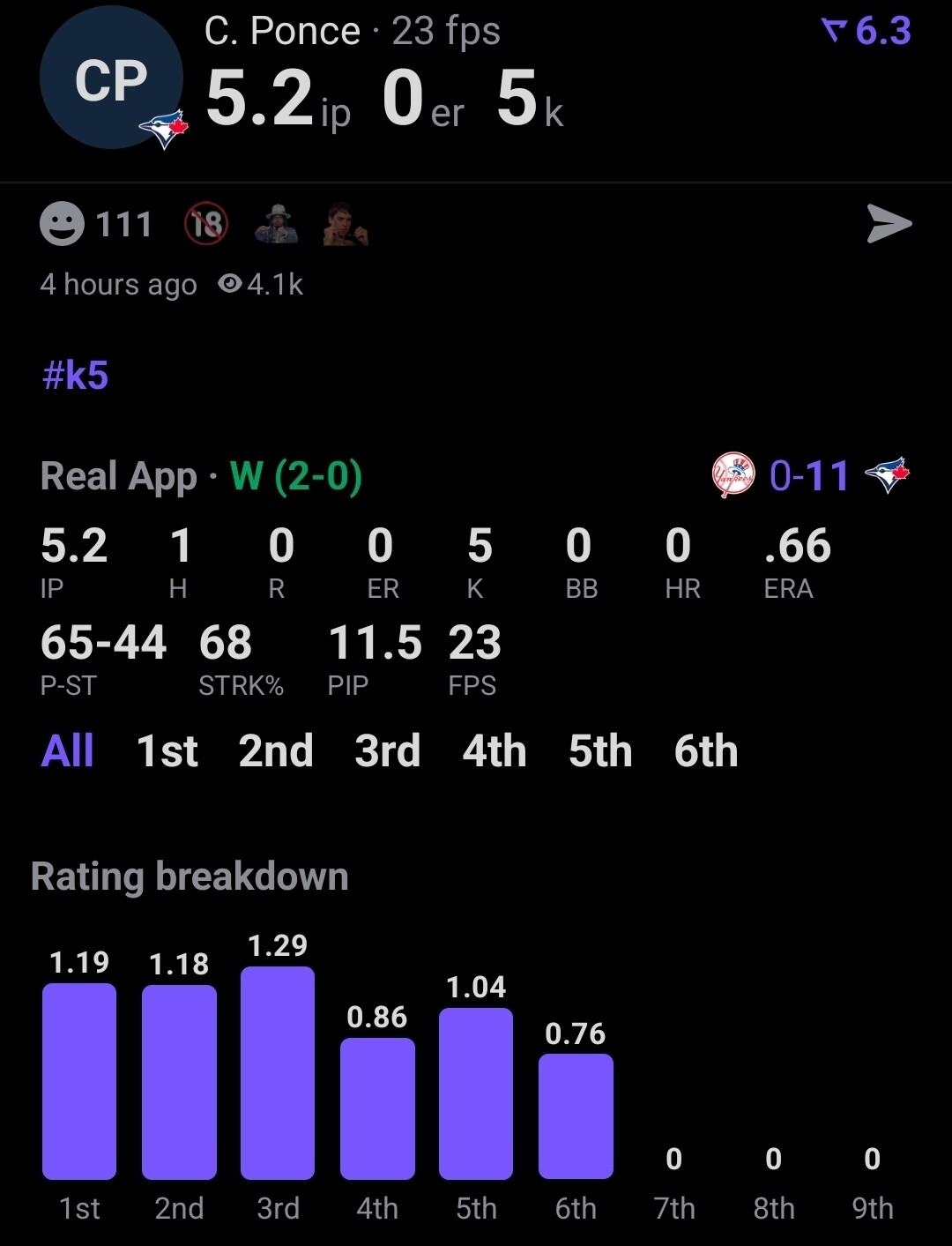Go to the 5th inning tab
Image resolution: width=952 pixels, height=1246 pixels.
[x=600, y=751]
